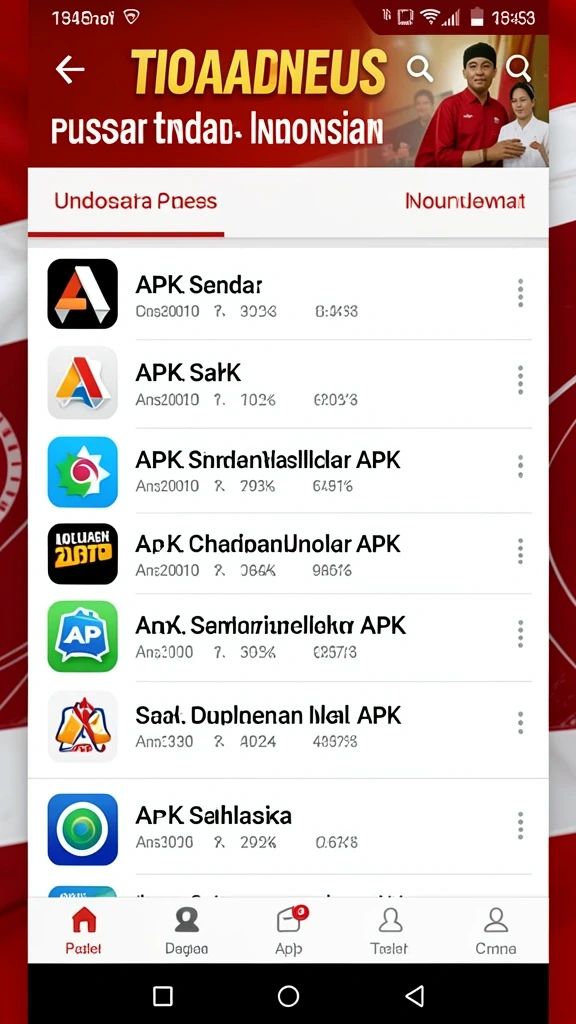Open more options for Saal Duplnenan APK

tap(520, 723)
